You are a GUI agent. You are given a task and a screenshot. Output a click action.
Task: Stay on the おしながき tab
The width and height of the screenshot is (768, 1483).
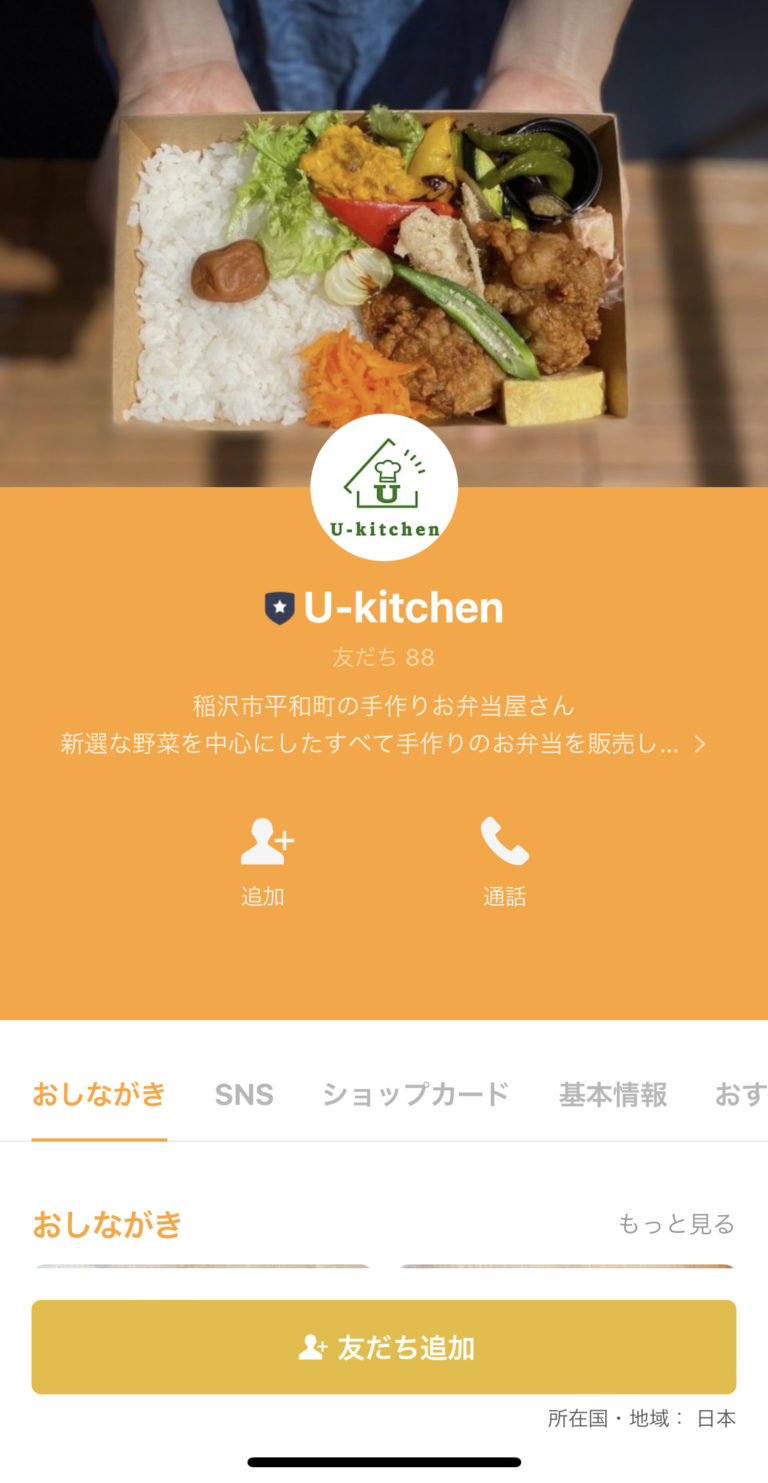(x=98, y=1095)
